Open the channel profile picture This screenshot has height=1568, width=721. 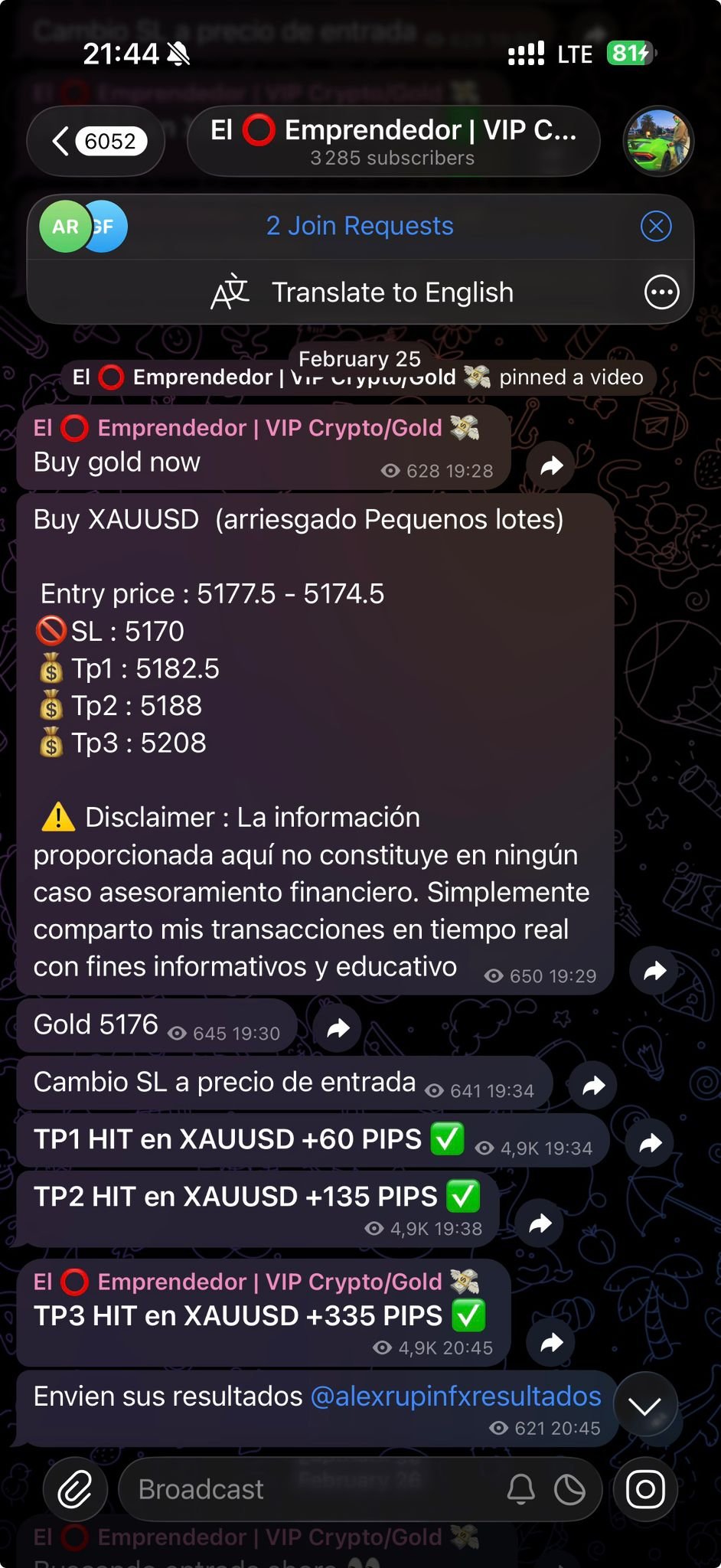click(x=658, y=142)
